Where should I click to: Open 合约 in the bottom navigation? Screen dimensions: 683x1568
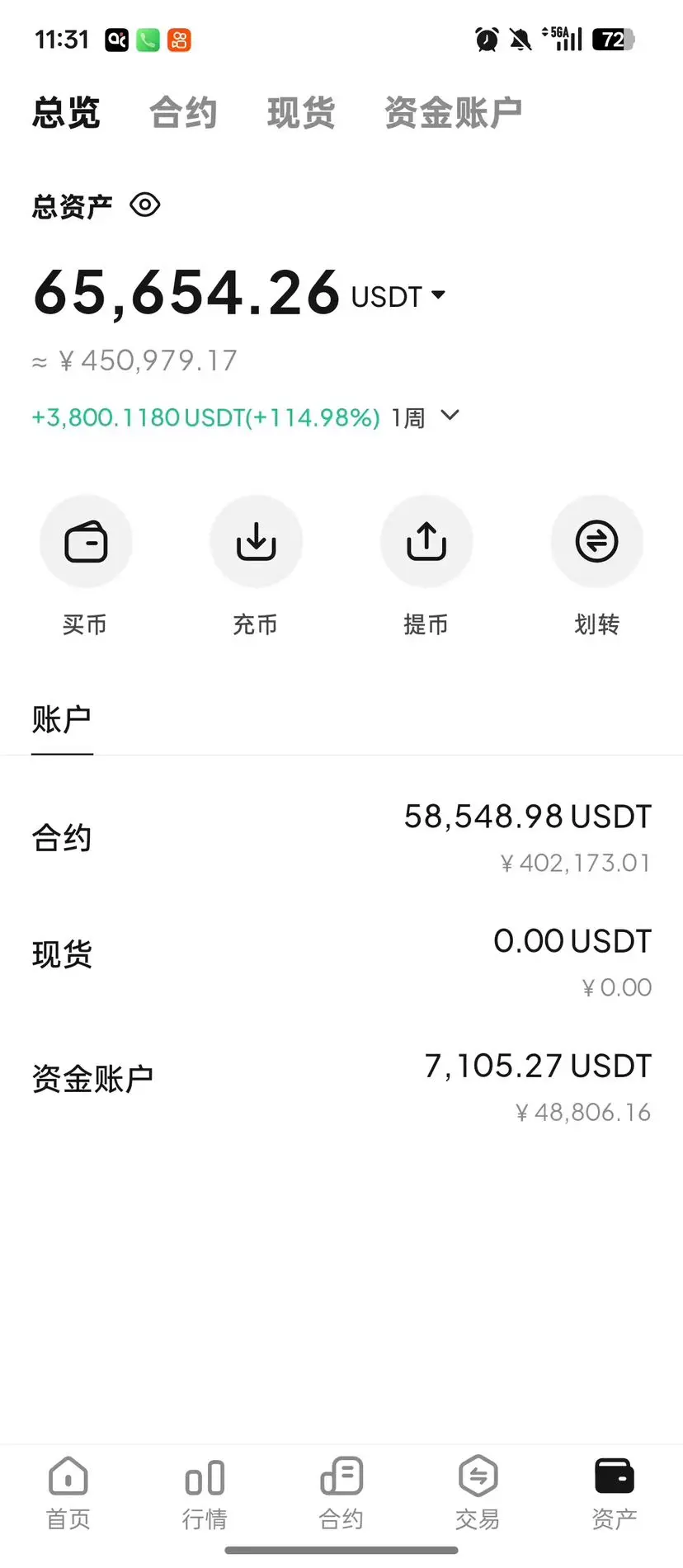tap(341, 1492)
